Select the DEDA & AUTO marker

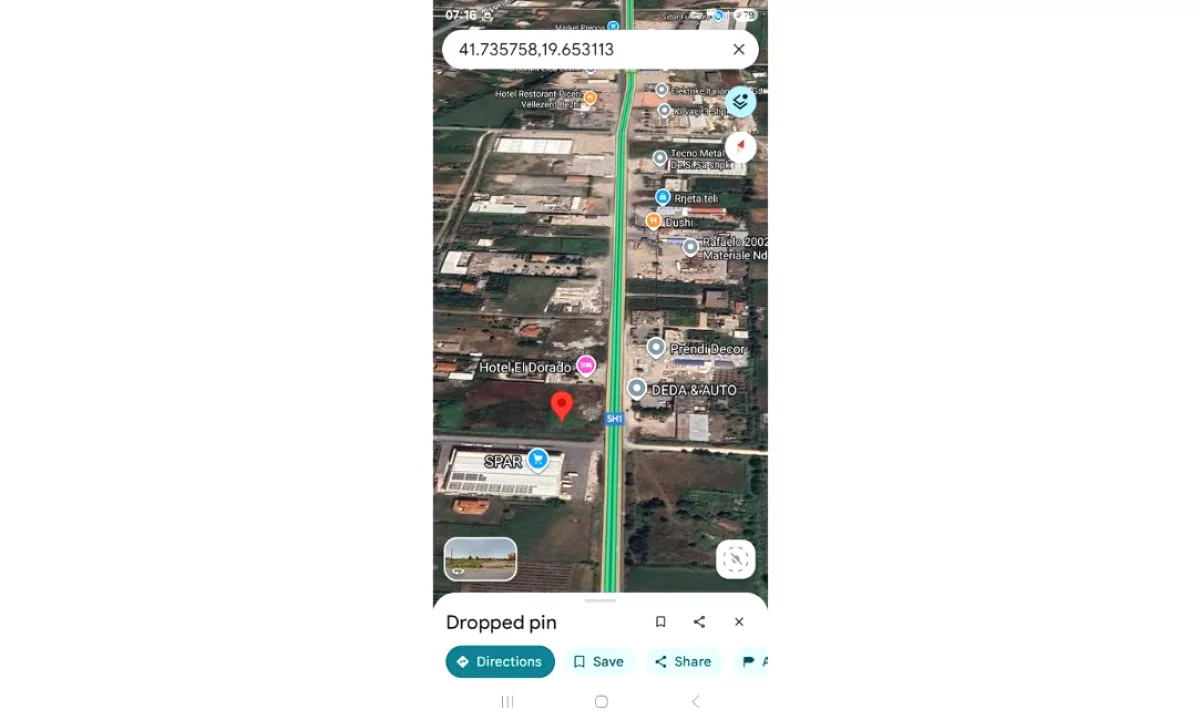[637, 388]
